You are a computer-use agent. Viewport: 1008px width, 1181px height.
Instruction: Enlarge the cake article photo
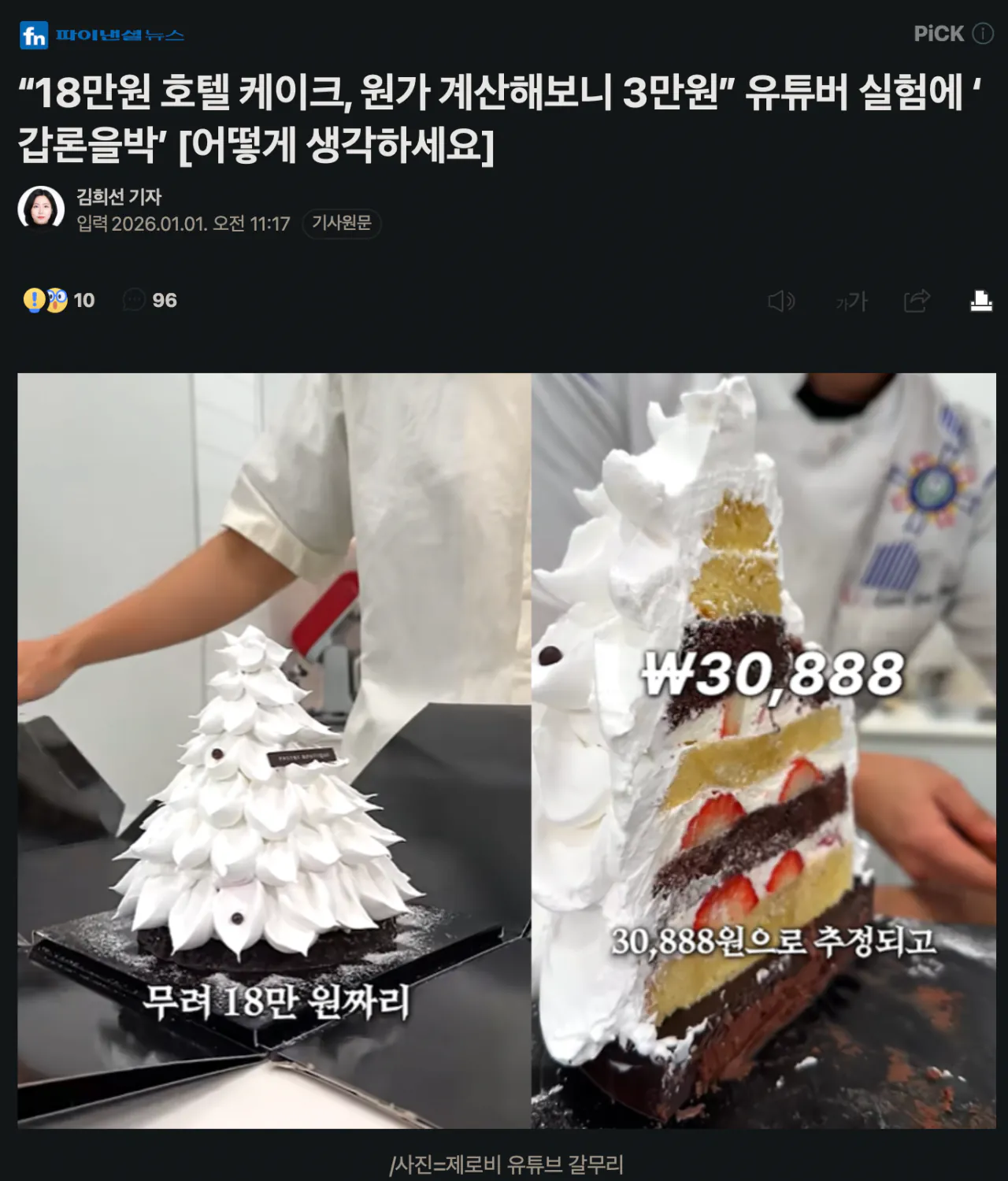506,750
